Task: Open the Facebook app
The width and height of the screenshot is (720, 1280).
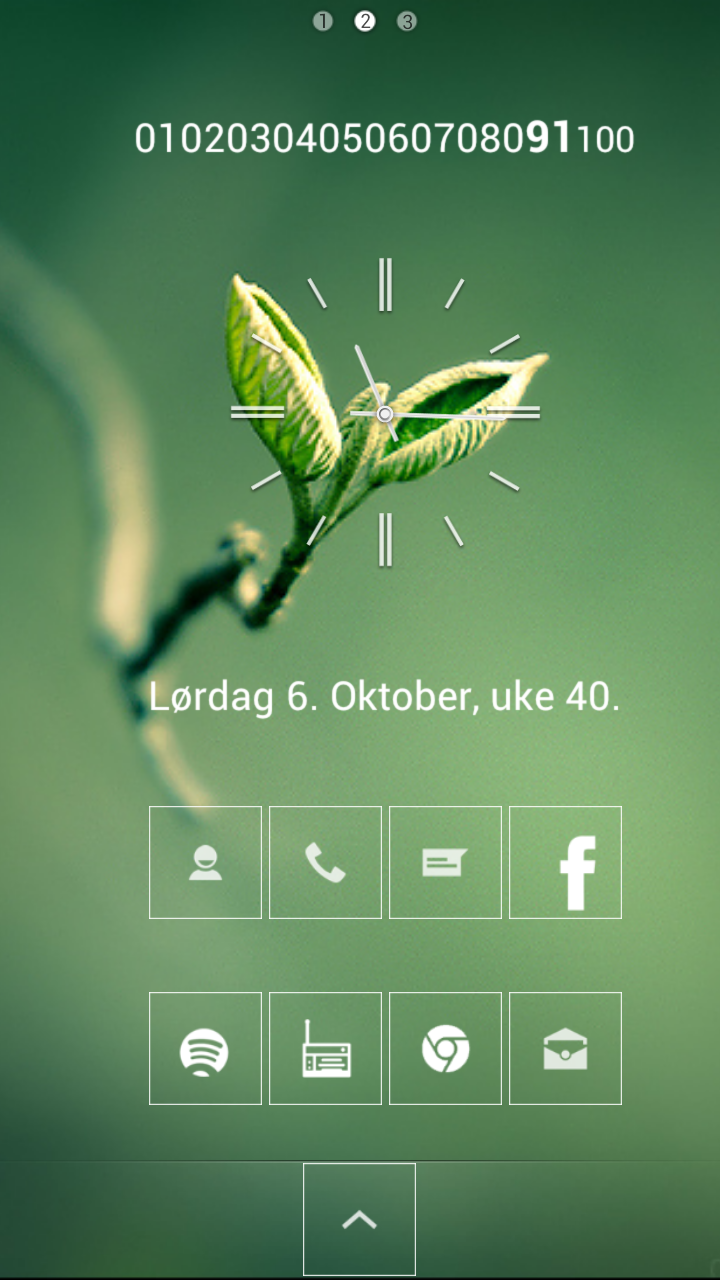Action: [565, 862]
